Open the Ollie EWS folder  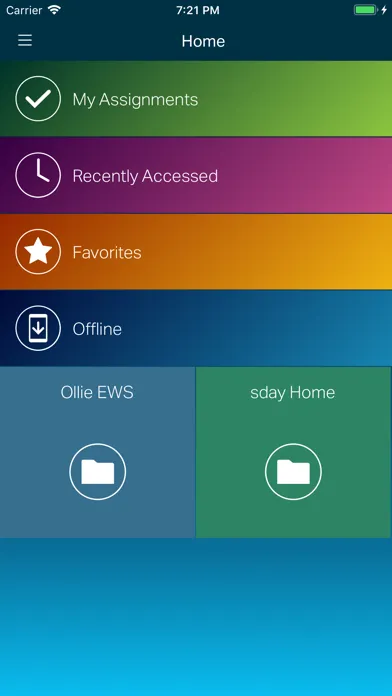coord(97,452)
